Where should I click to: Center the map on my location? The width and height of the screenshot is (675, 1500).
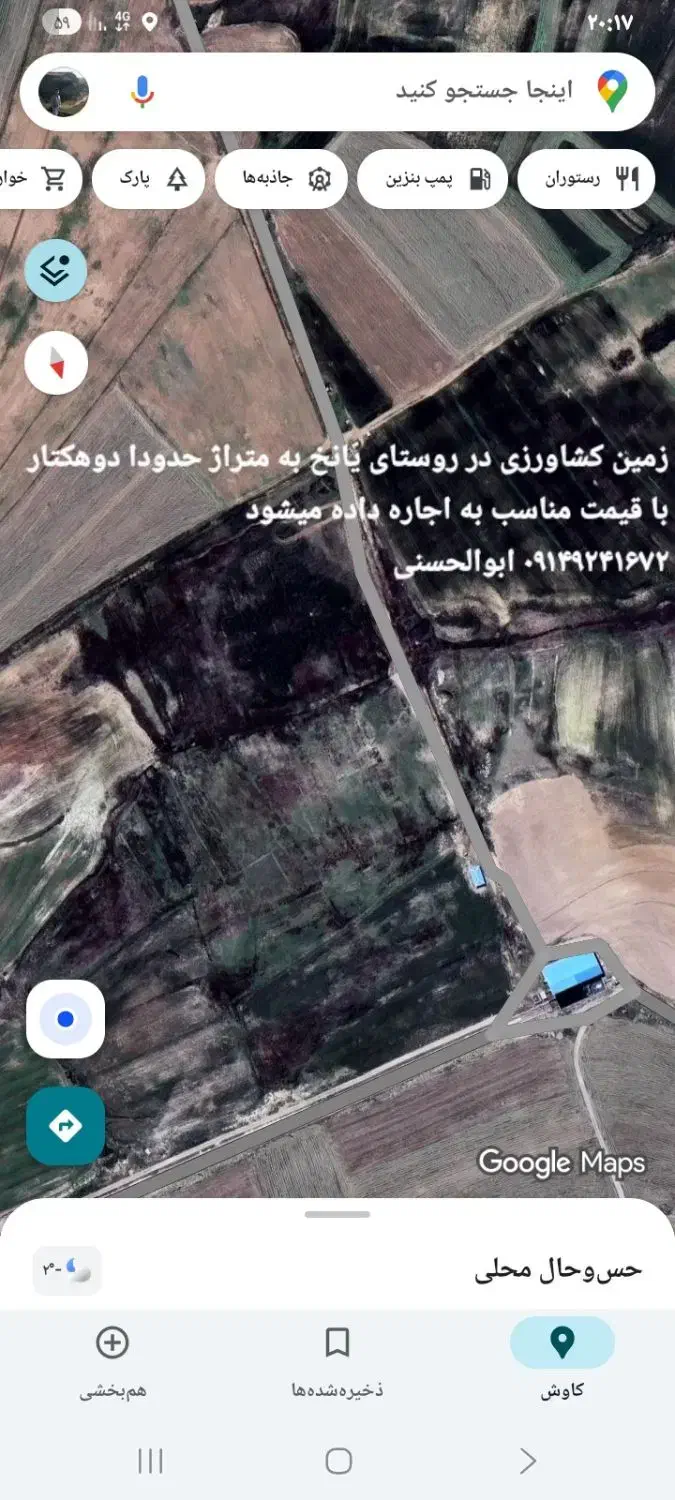(66, 1019)
